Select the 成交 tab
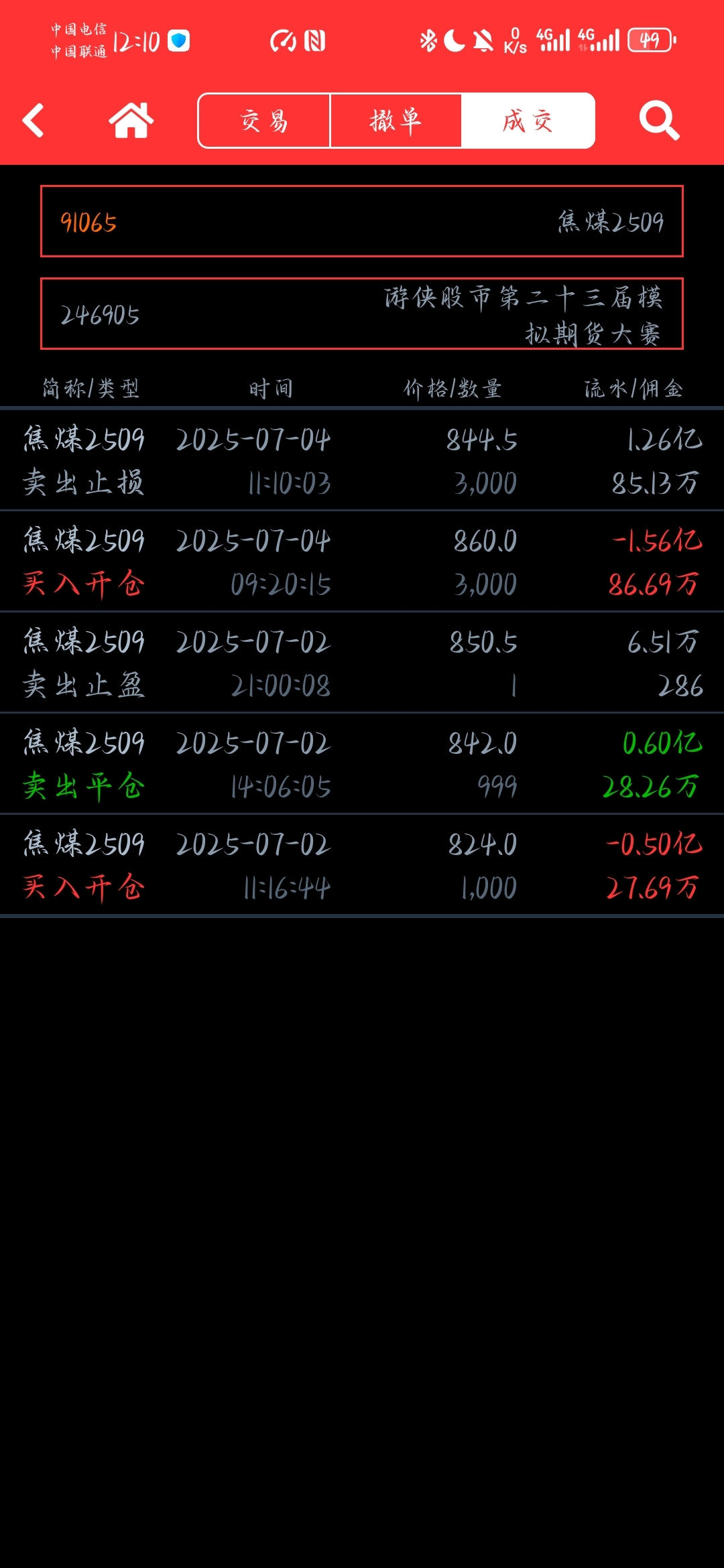The image size is (724, 1568). coord(528,121)
